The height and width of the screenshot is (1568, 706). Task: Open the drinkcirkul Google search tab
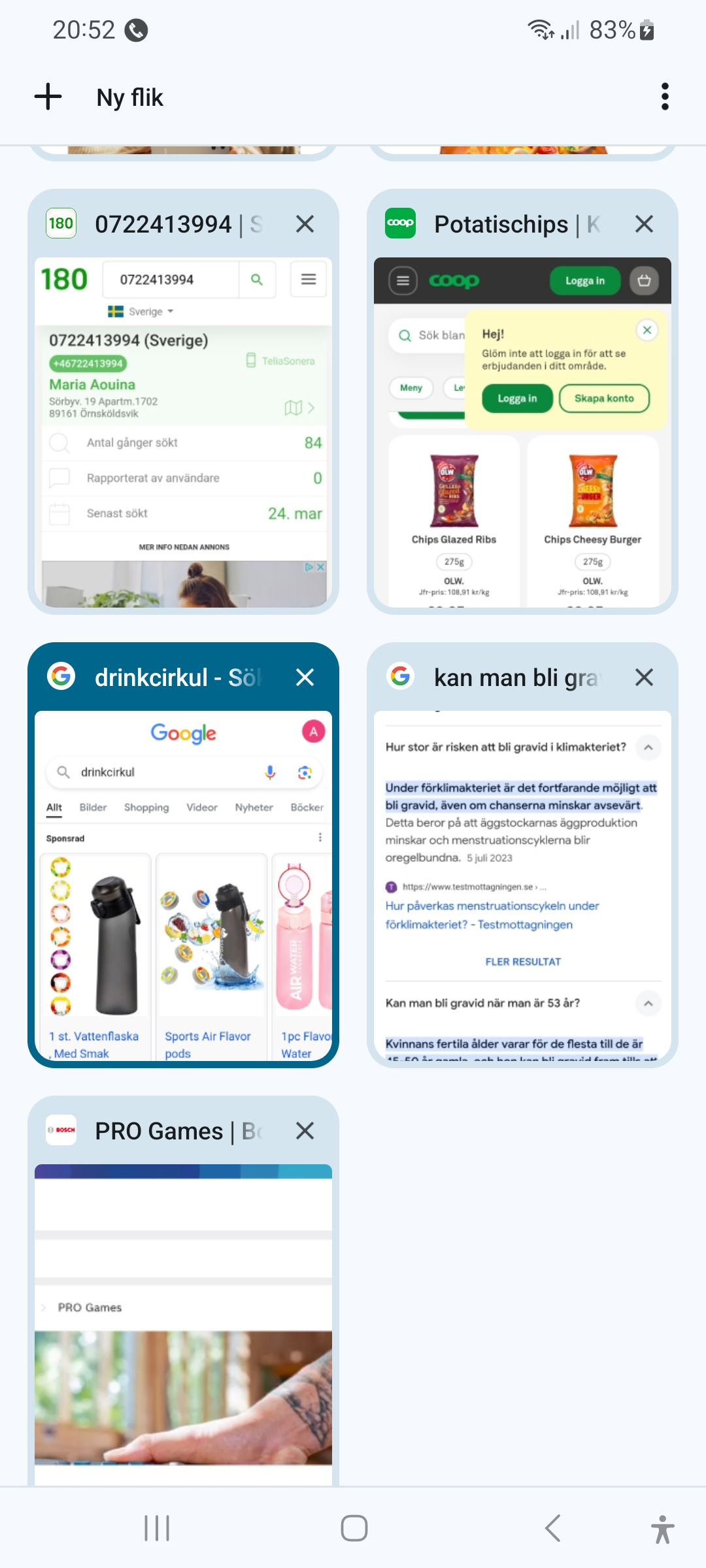pyautogui.click(x=183, y=882)
